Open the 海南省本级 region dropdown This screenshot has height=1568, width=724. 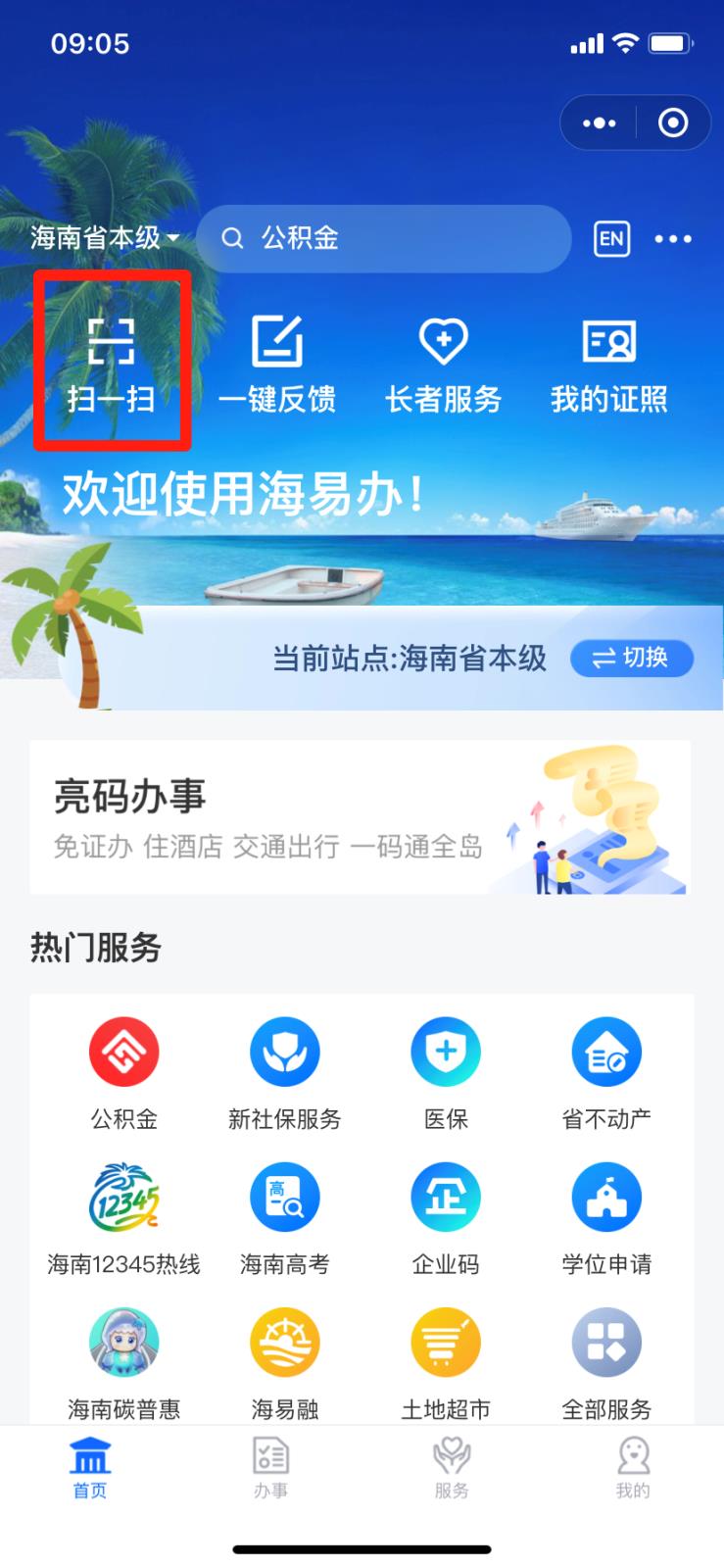point(105,238)
